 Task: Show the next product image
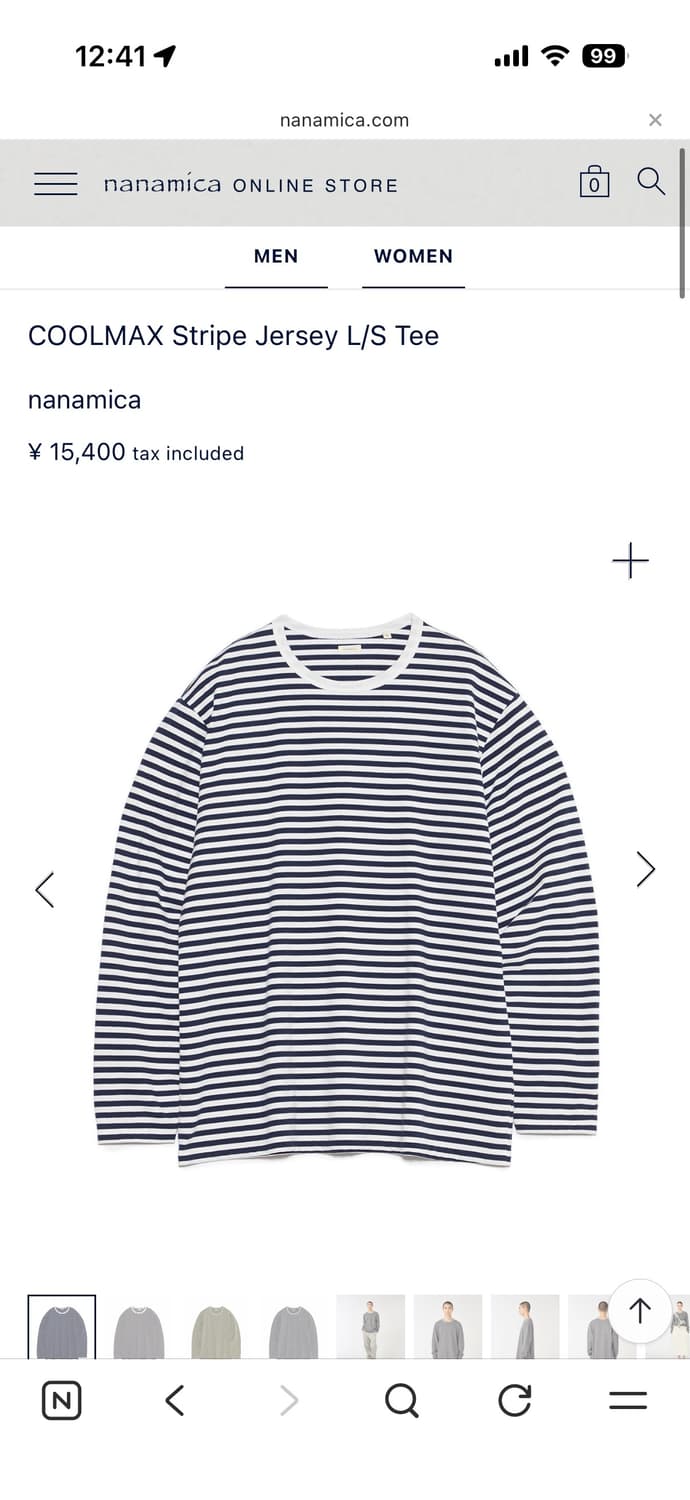tap(646, 869)
